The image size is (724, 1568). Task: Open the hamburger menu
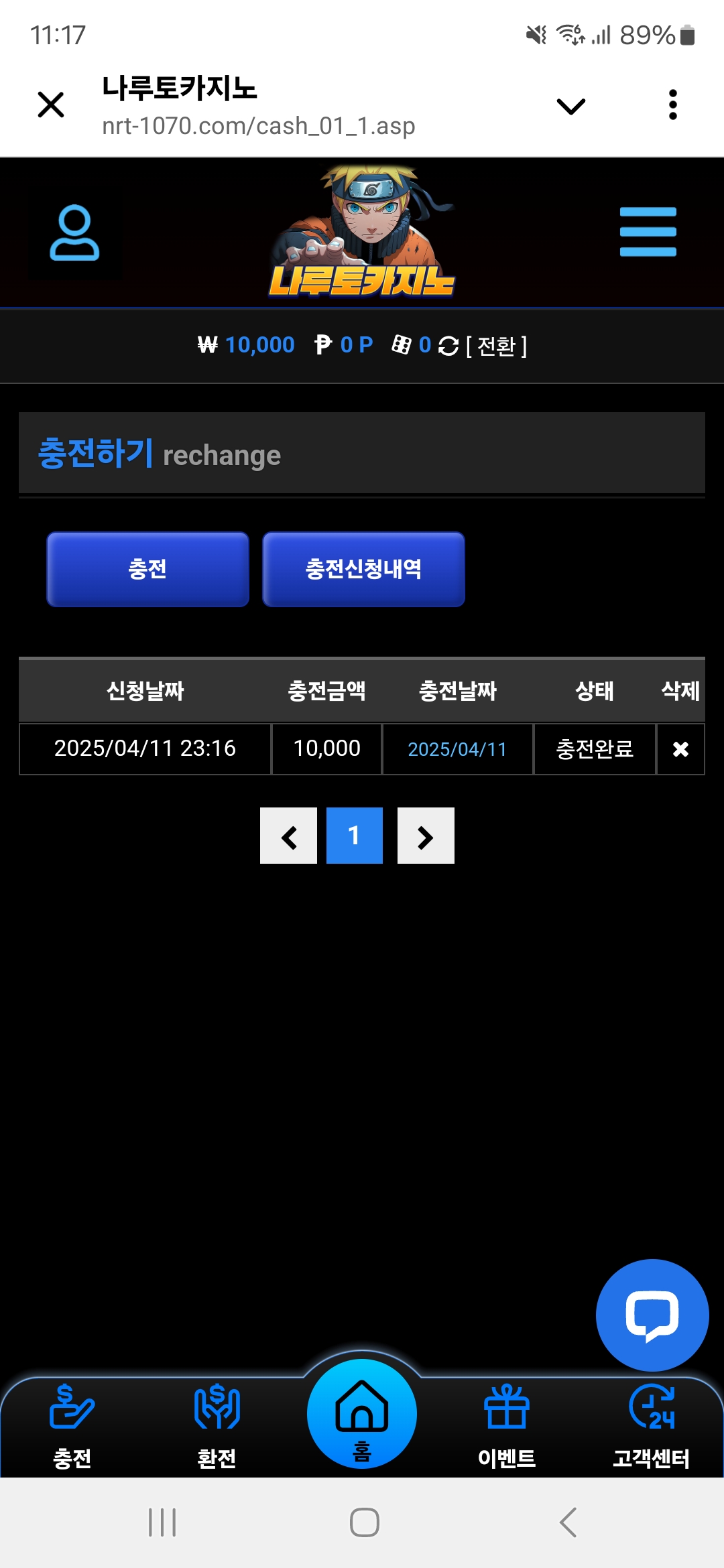tap(648, 232)
